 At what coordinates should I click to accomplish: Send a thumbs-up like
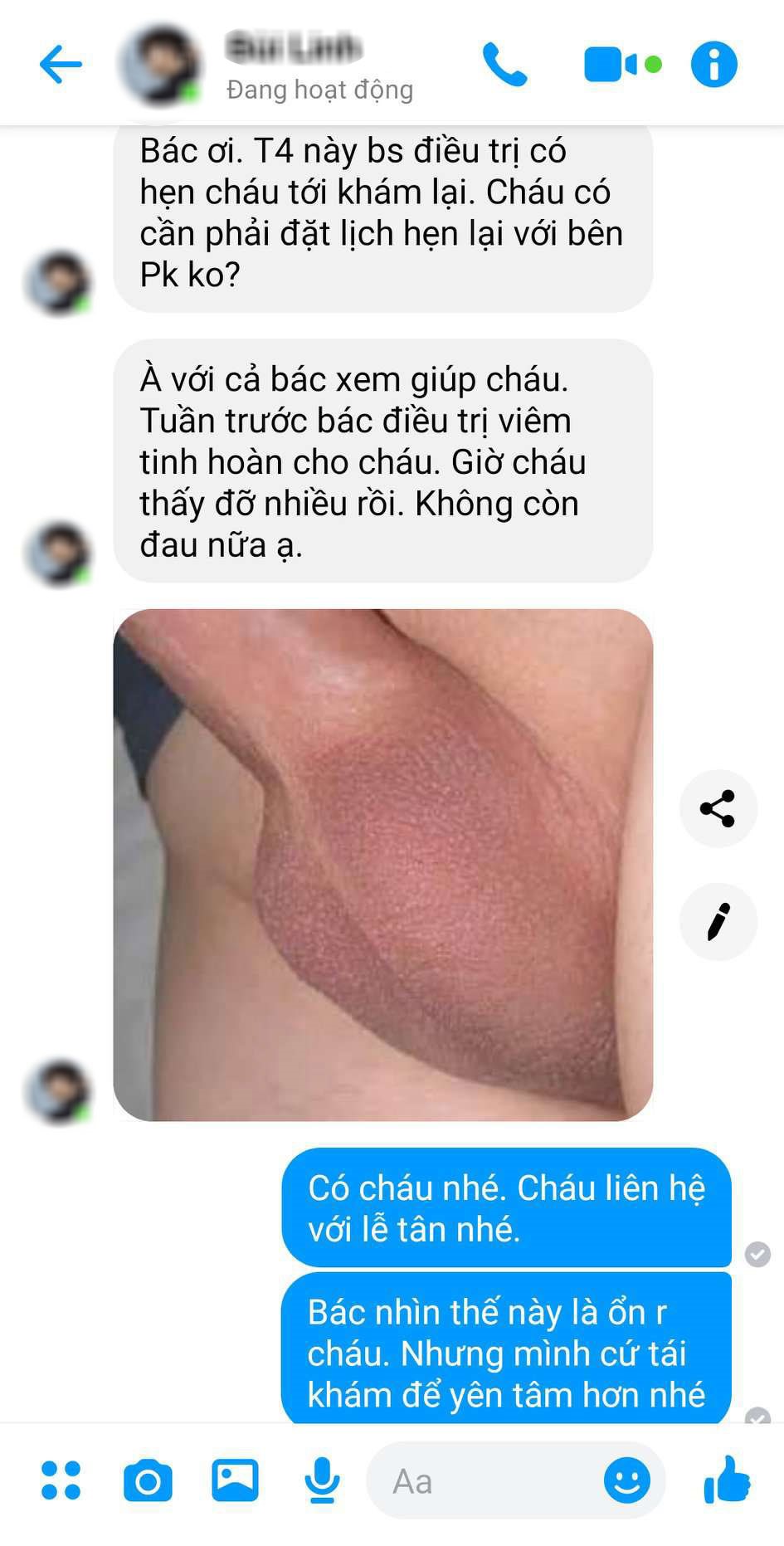(x=726, y=1480)
